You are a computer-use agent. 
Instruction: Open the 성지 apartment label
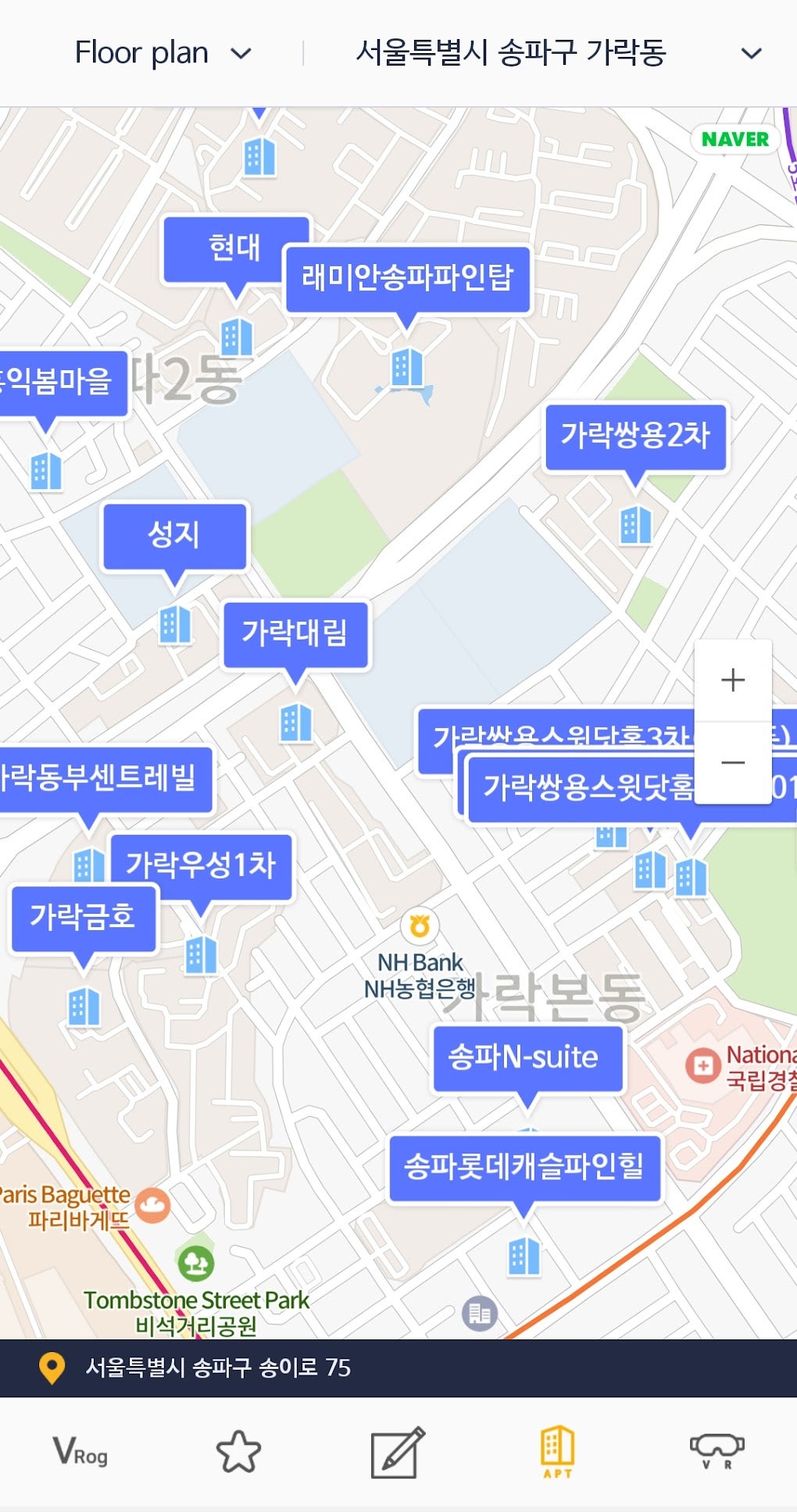pos(174,535)
